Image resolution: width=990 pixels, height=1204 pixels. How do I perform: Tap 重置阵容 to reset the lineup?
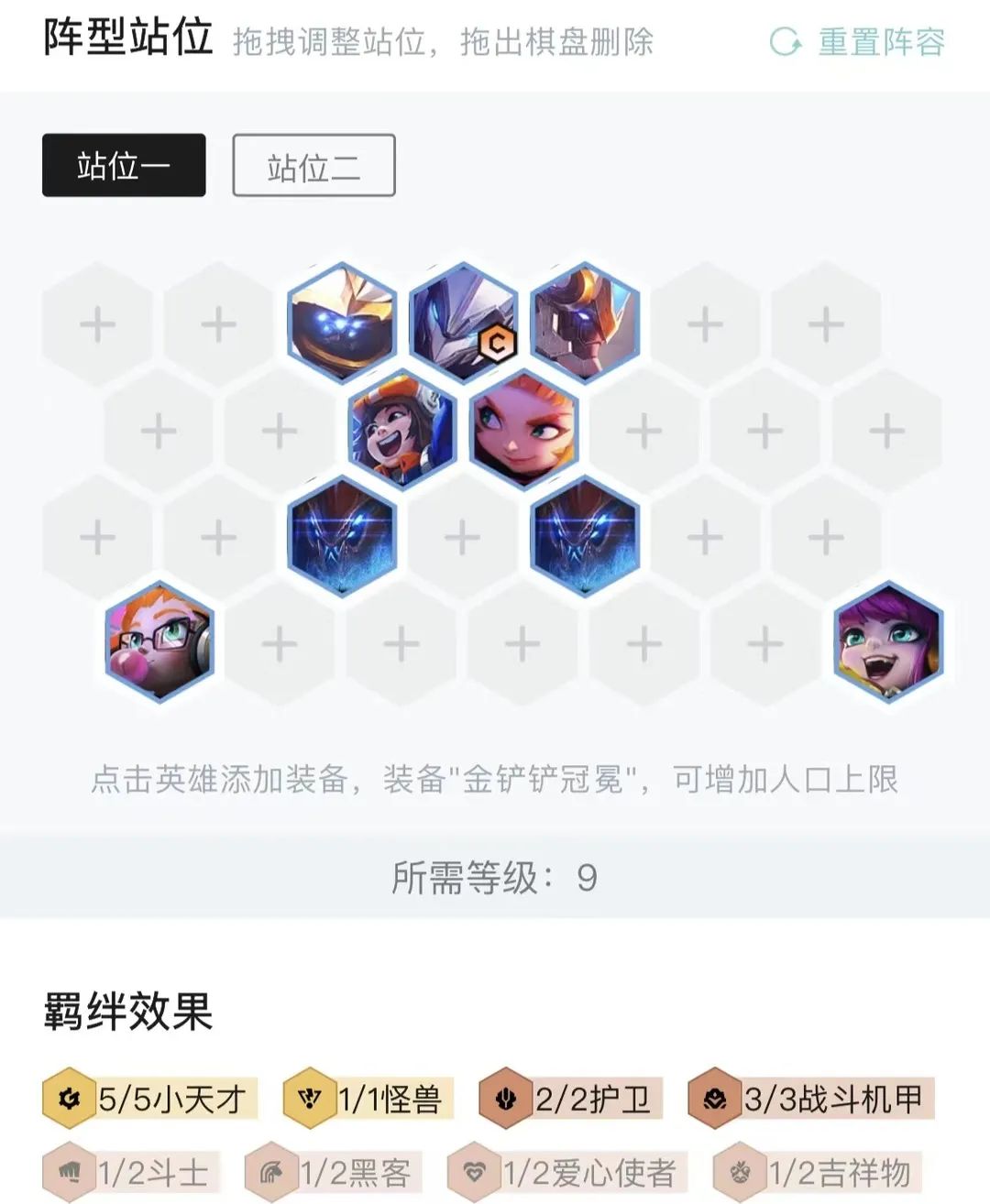coord(859,42)
